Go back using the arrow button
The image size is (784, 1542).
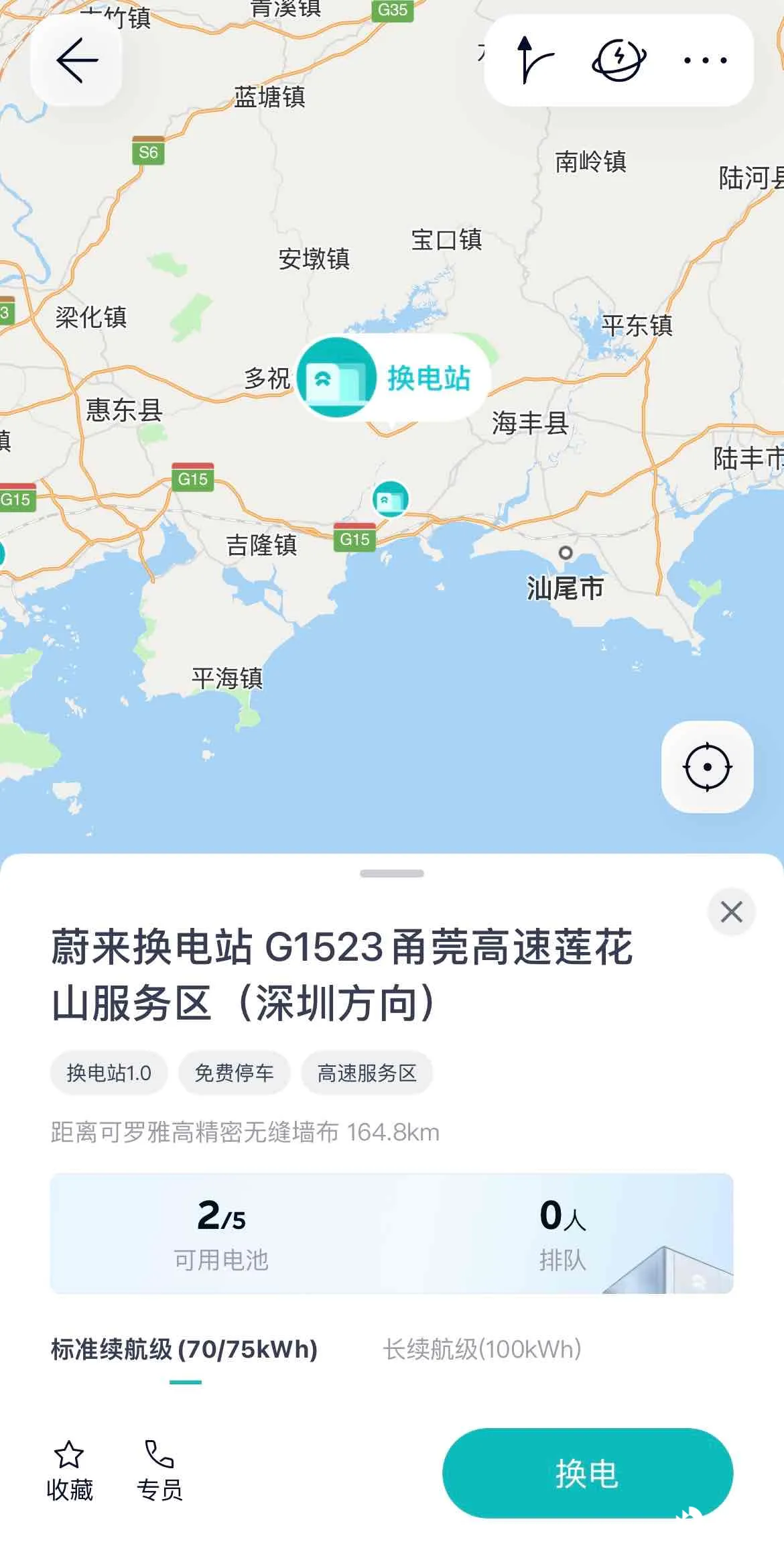76,60
